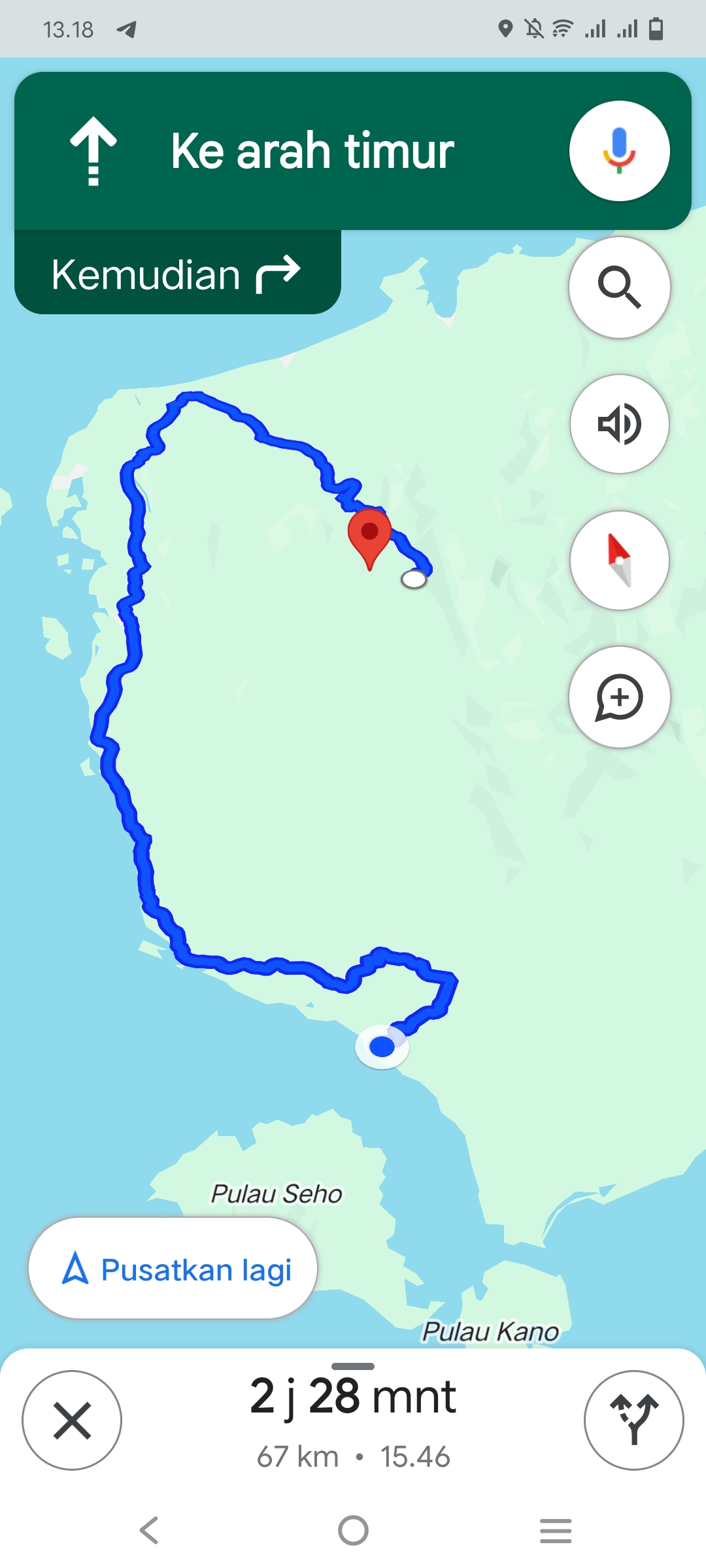The height and width of the screenshot is (1568, 706).
Task: Open recent apps from navigation bar
Action: [x=556, y=1530]
